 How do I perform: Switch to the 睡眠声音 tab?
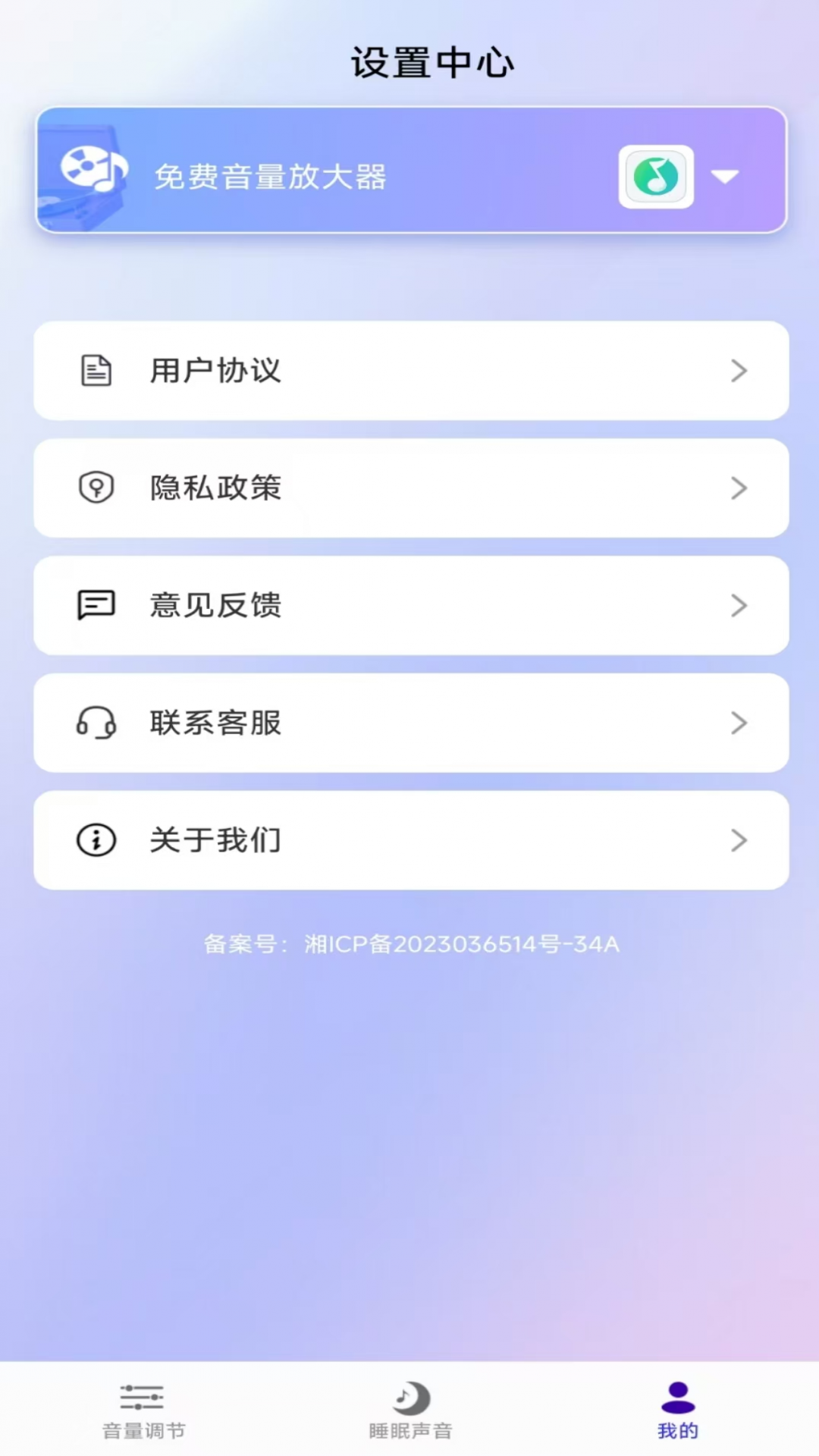pos(410,1410)
